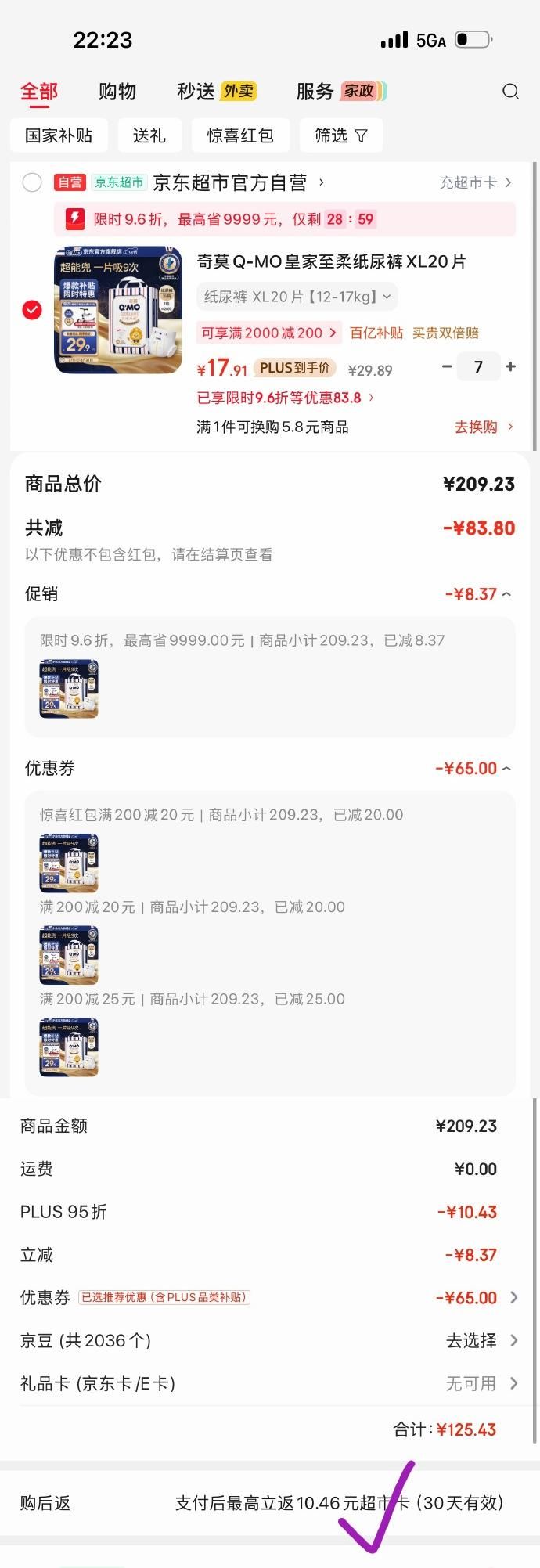
Task: Open the search icon
Action: [510, 92]
